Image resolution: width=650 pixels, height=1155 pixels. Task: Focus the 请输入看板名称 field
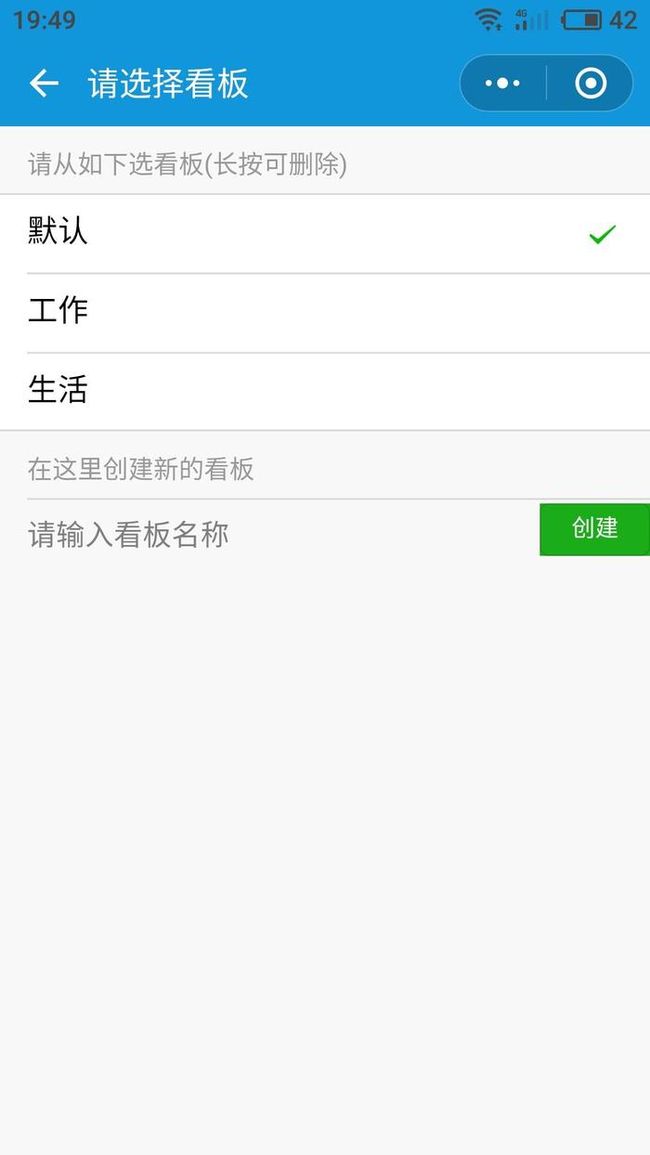(x=283, y=535)
